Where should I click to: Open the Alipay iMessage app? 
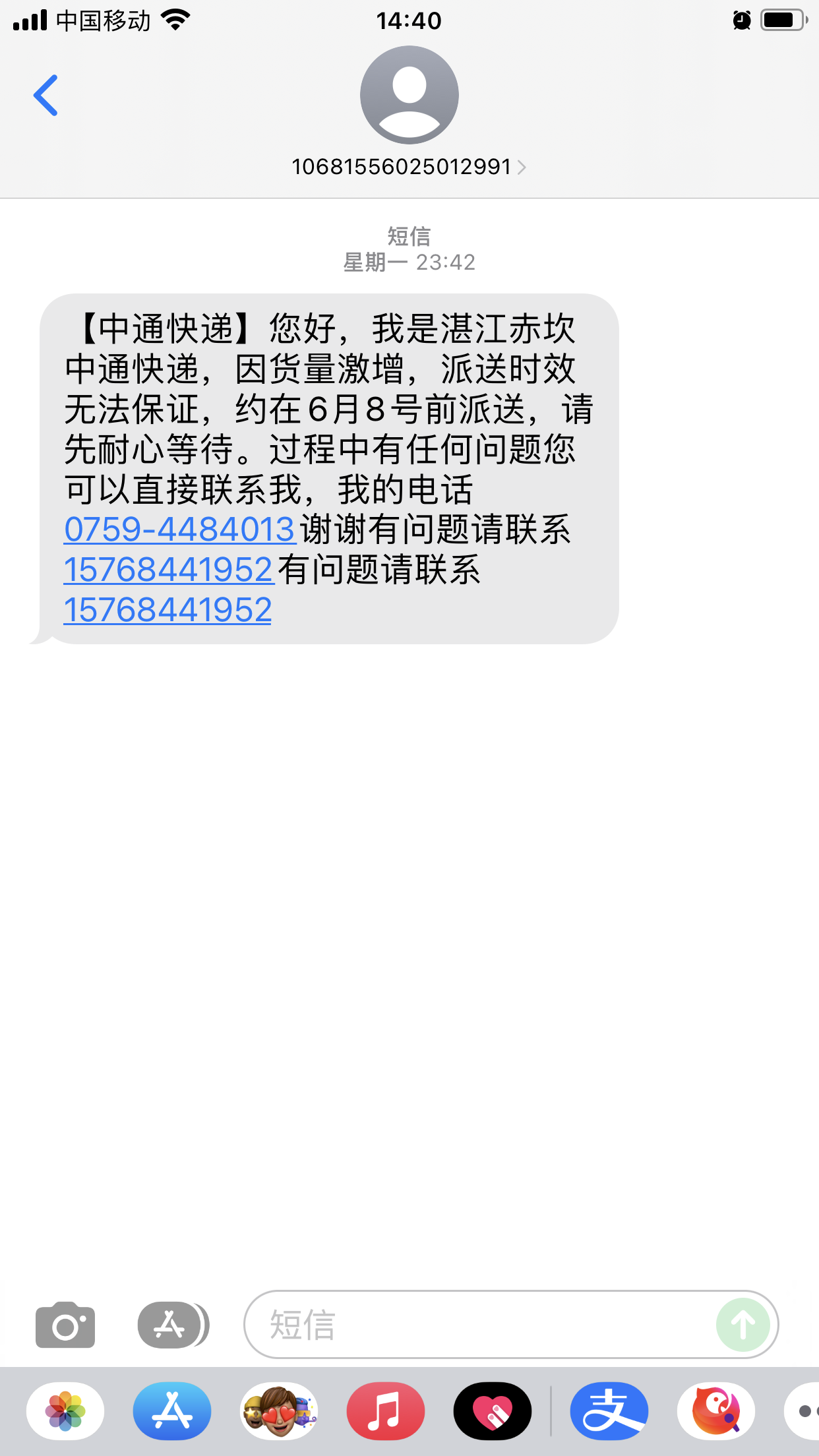(x=609, y=1410)
